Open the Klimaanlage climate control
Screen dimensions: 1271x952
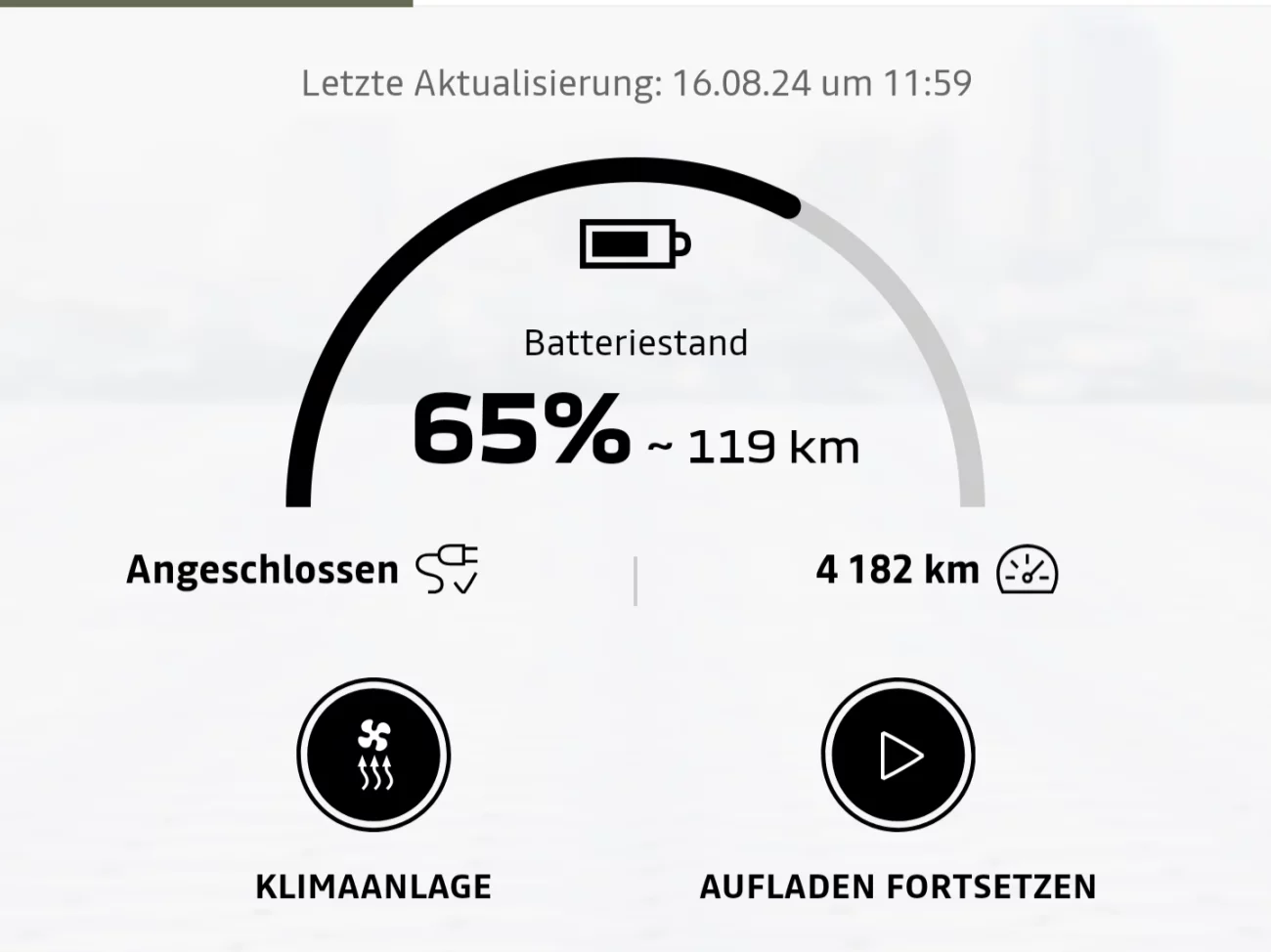[373, 756]
